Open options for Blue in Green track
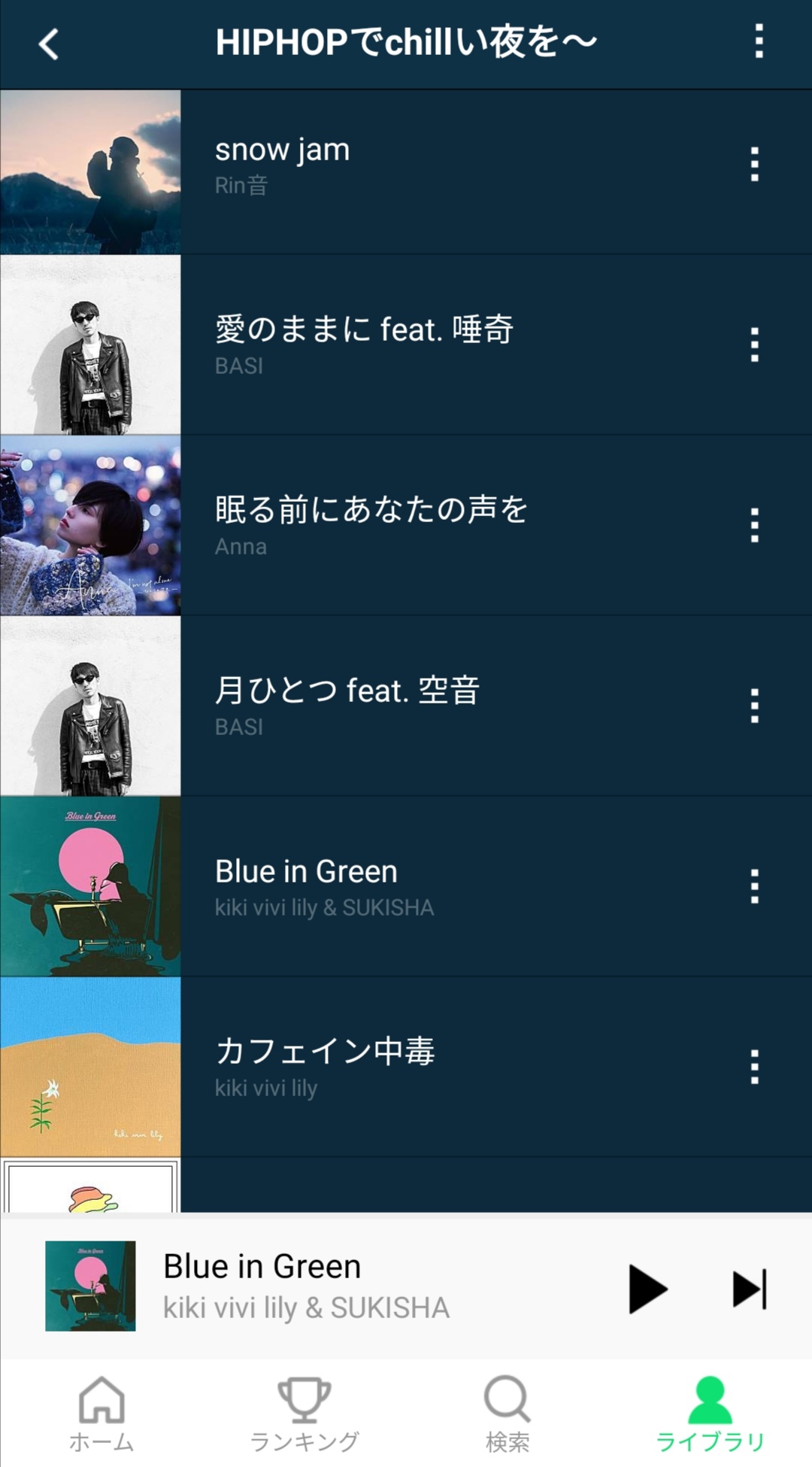This screenshot has height=1467, width=812. coord(754,886)
